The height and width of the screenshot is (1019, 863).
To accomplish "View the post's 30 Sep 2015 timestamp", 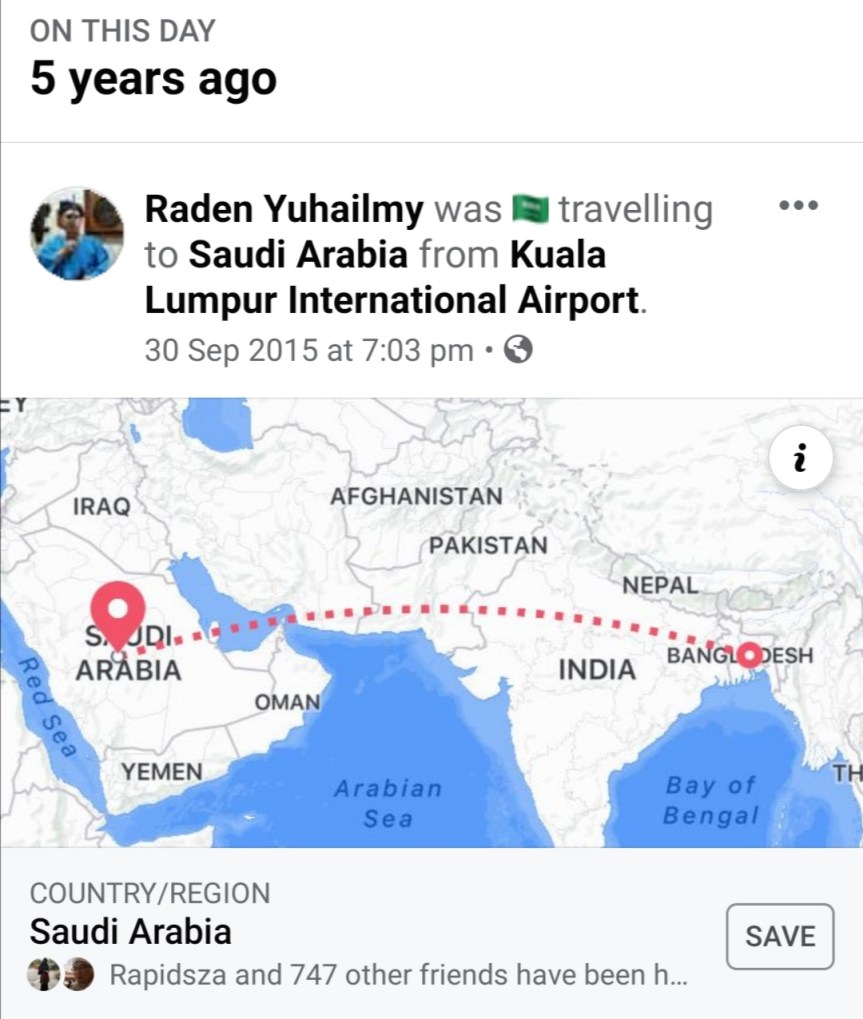I will click(308, 350).
